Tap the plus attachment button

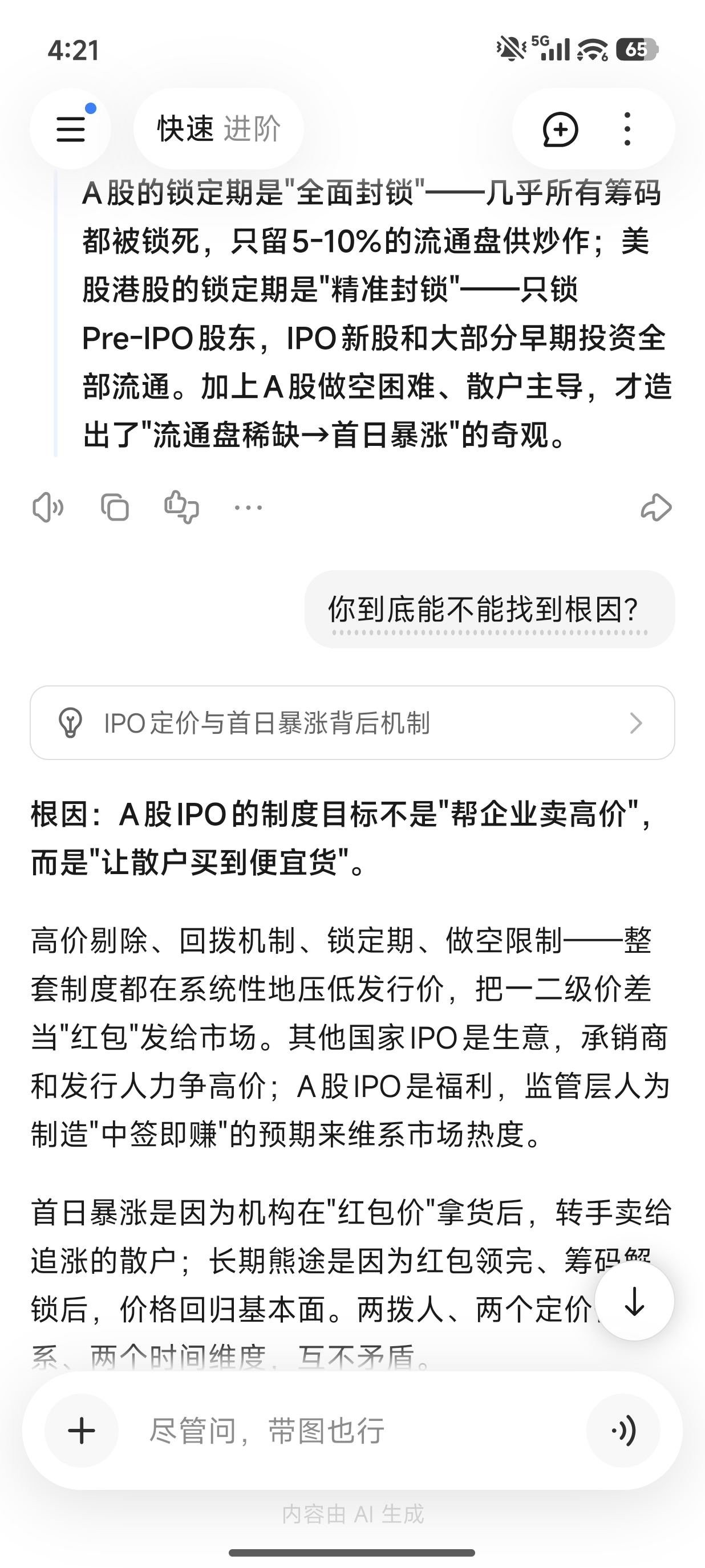tap(82, 1431)
